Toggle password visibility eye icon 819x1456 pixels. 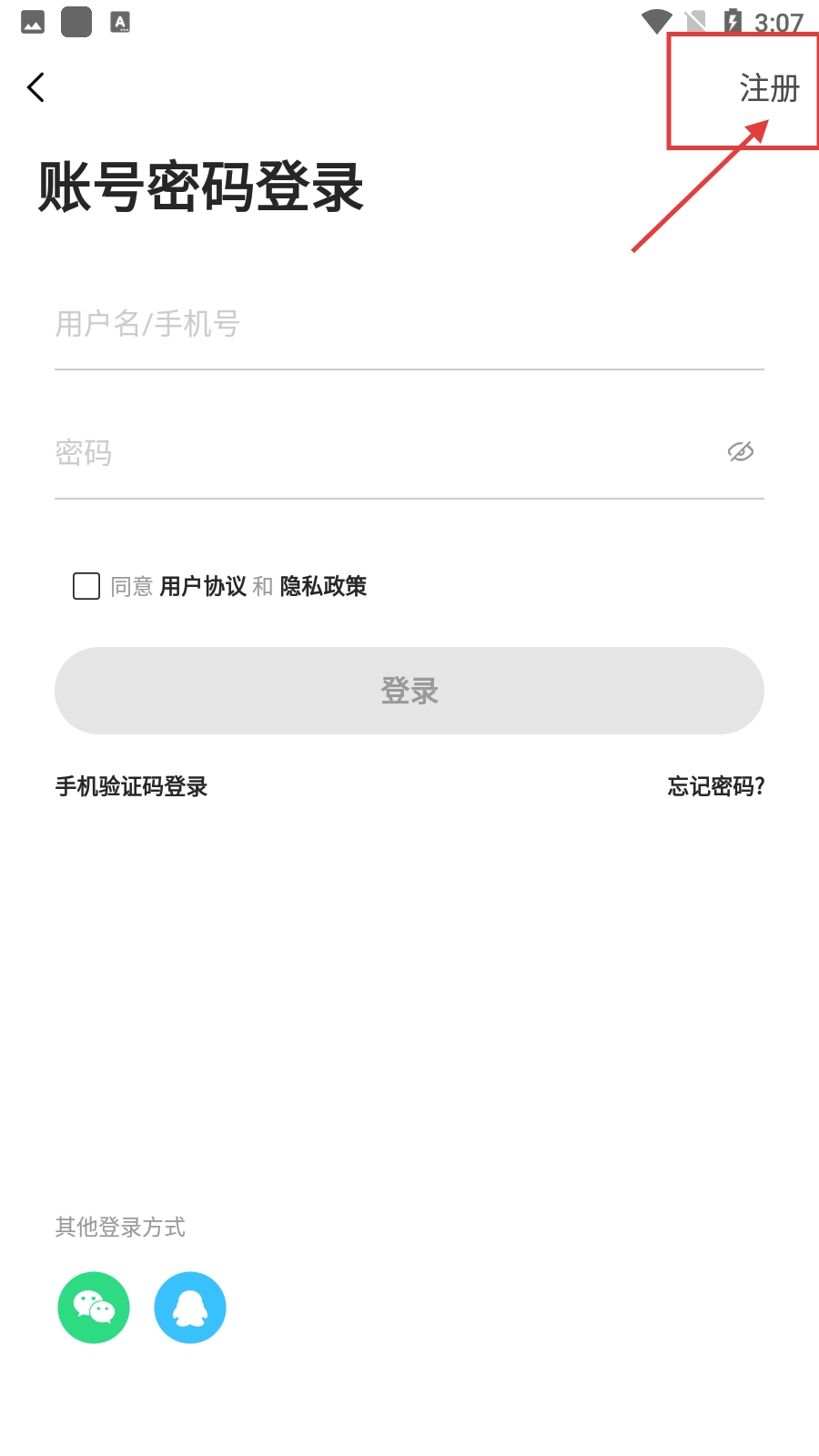pyautogui.click(x=741, y=452)
